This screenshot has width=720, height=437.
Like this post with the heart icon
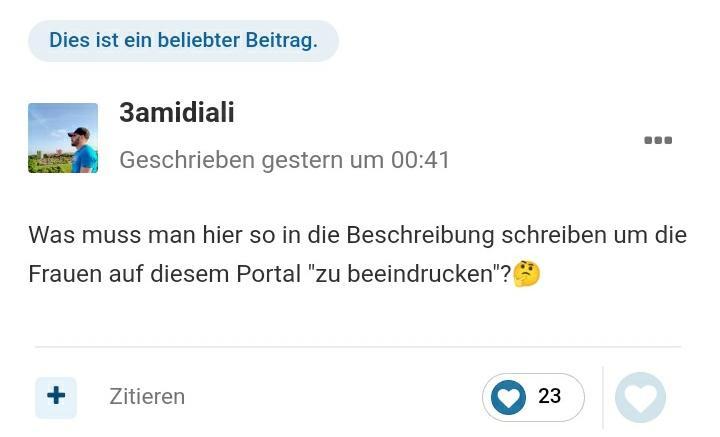[640, 397]
